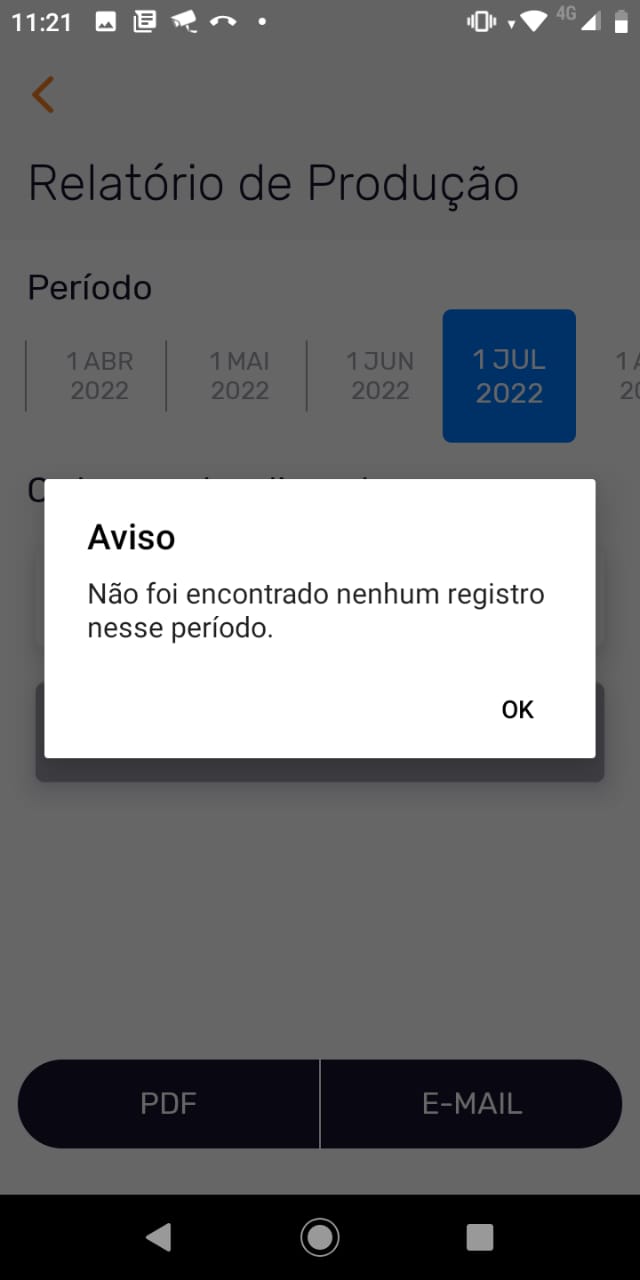Select the 1 JUL 2022 period

point(509,375)
